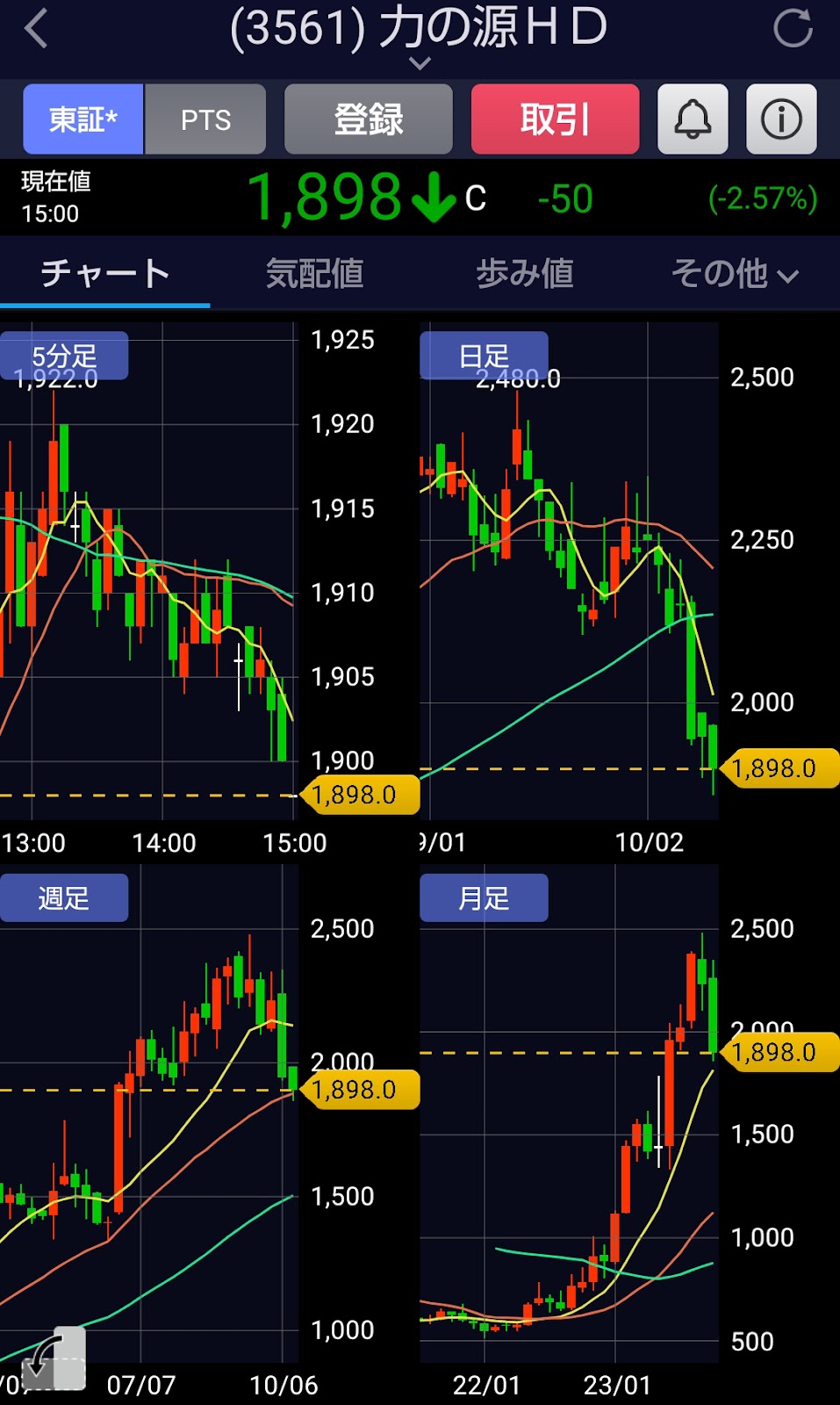
Task: Open the 取引 trade button
Action: (555, 119)
